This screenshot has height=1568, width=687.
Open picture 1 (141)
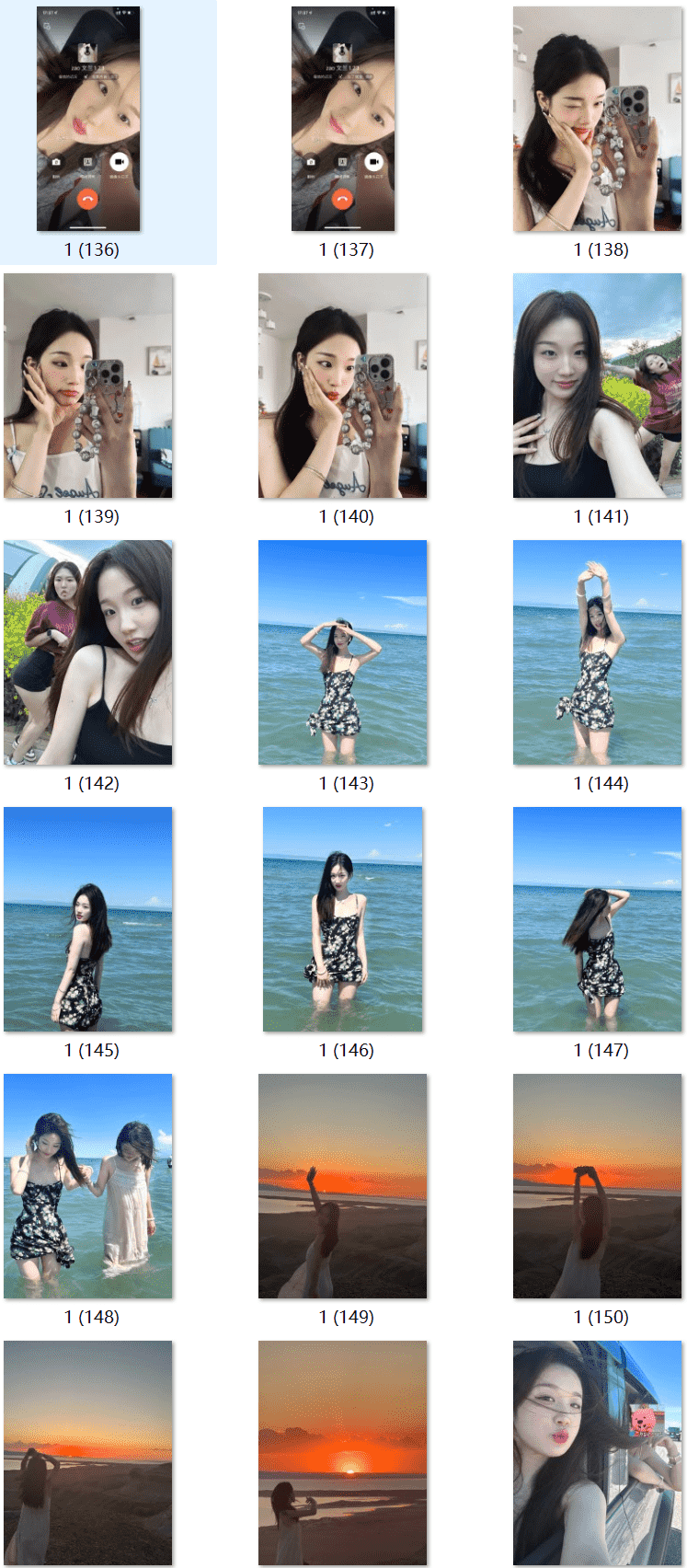point(598,386)
